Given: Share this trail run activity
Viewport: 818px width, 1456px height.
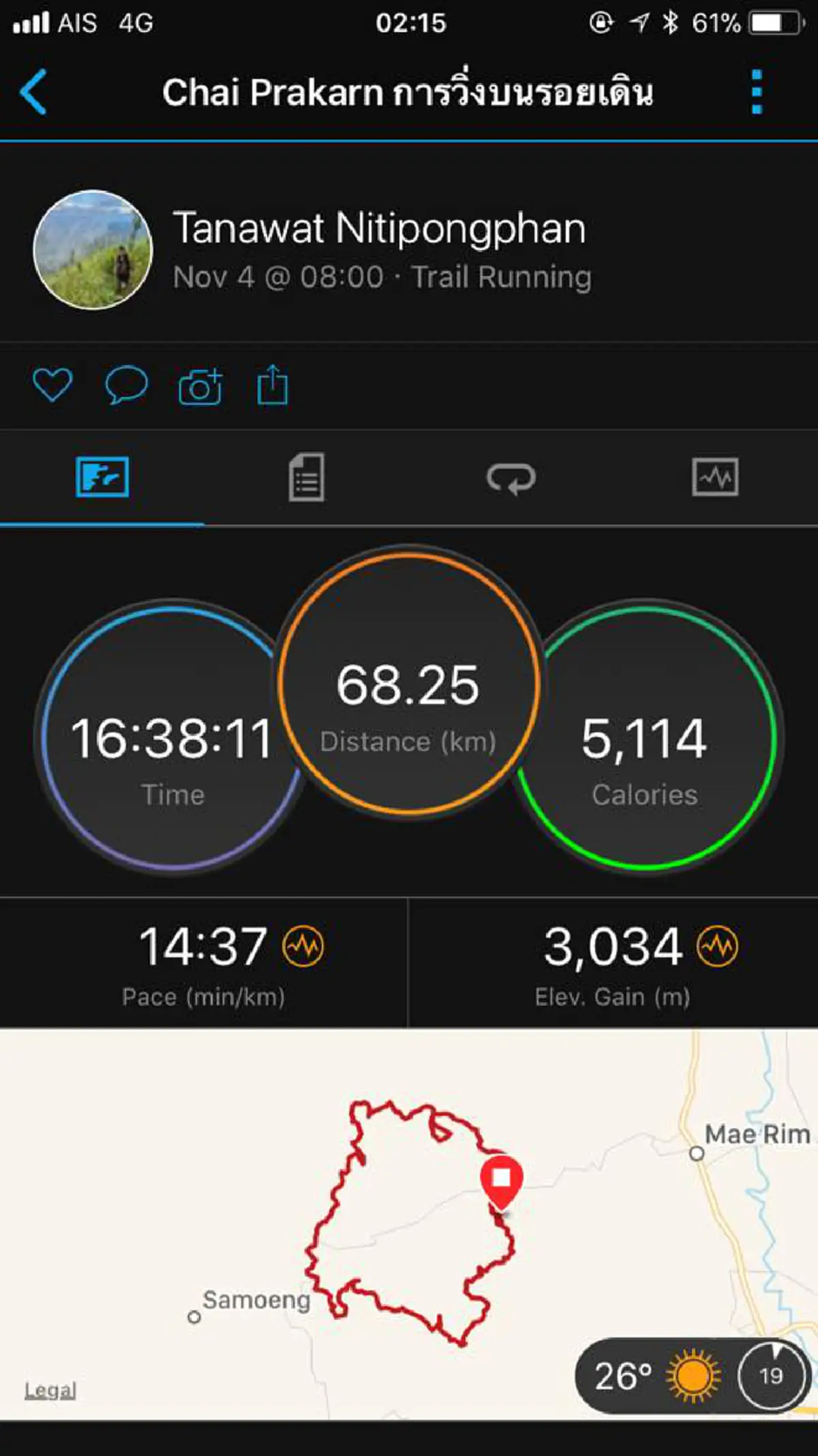Looking at the screenshot, I should pyautogui.click(x=273, y=386).
